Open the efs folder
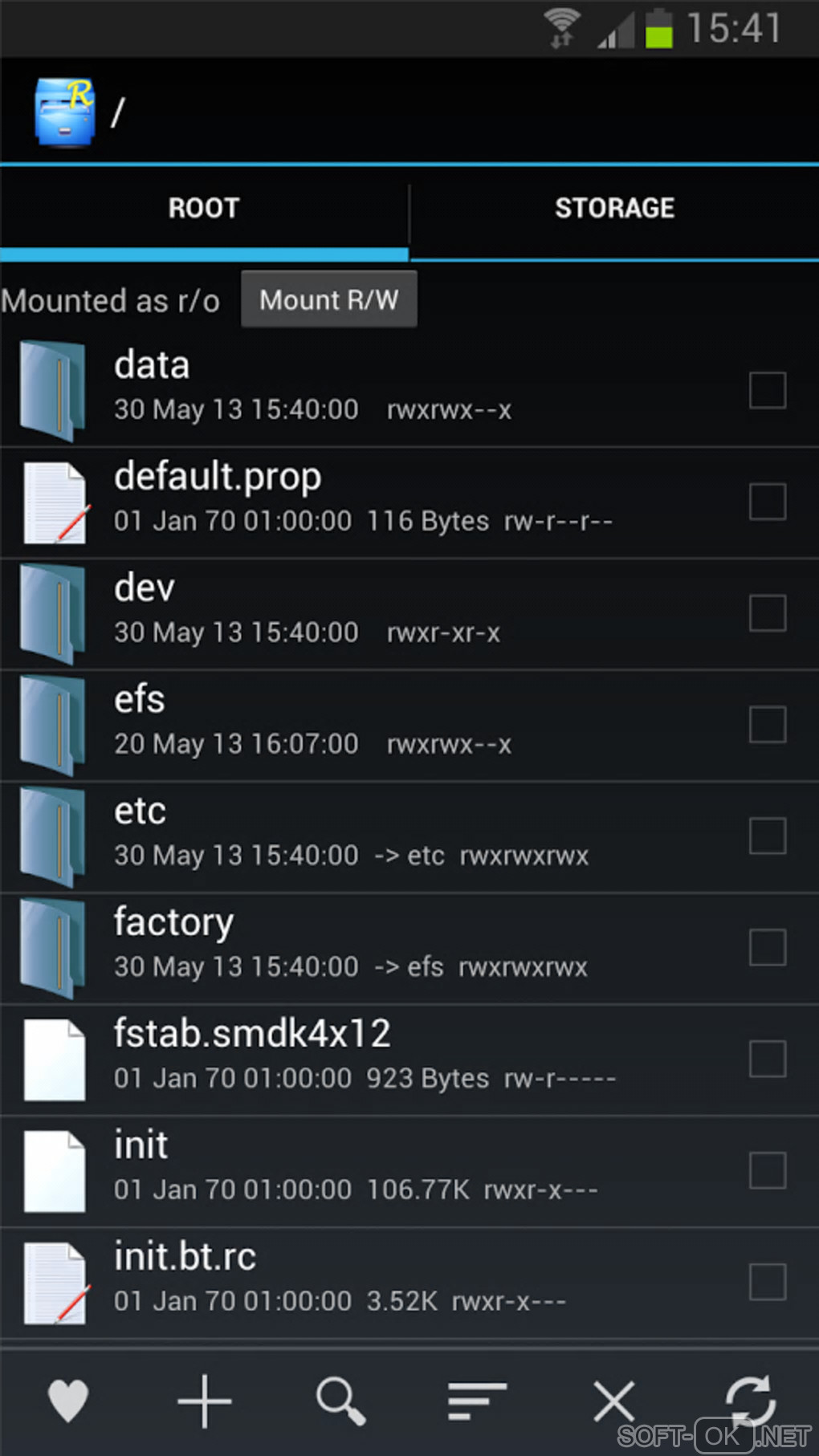Screen dimensions: 819x1456 321,724
